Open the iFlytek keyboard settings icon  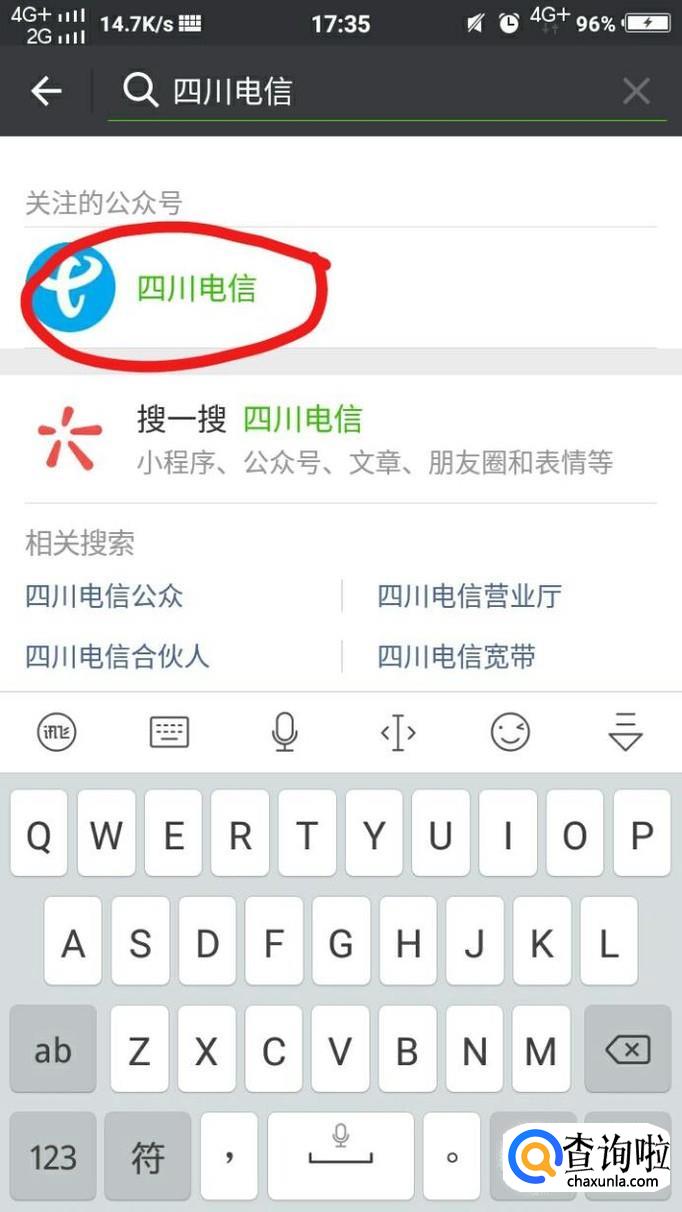56,733
